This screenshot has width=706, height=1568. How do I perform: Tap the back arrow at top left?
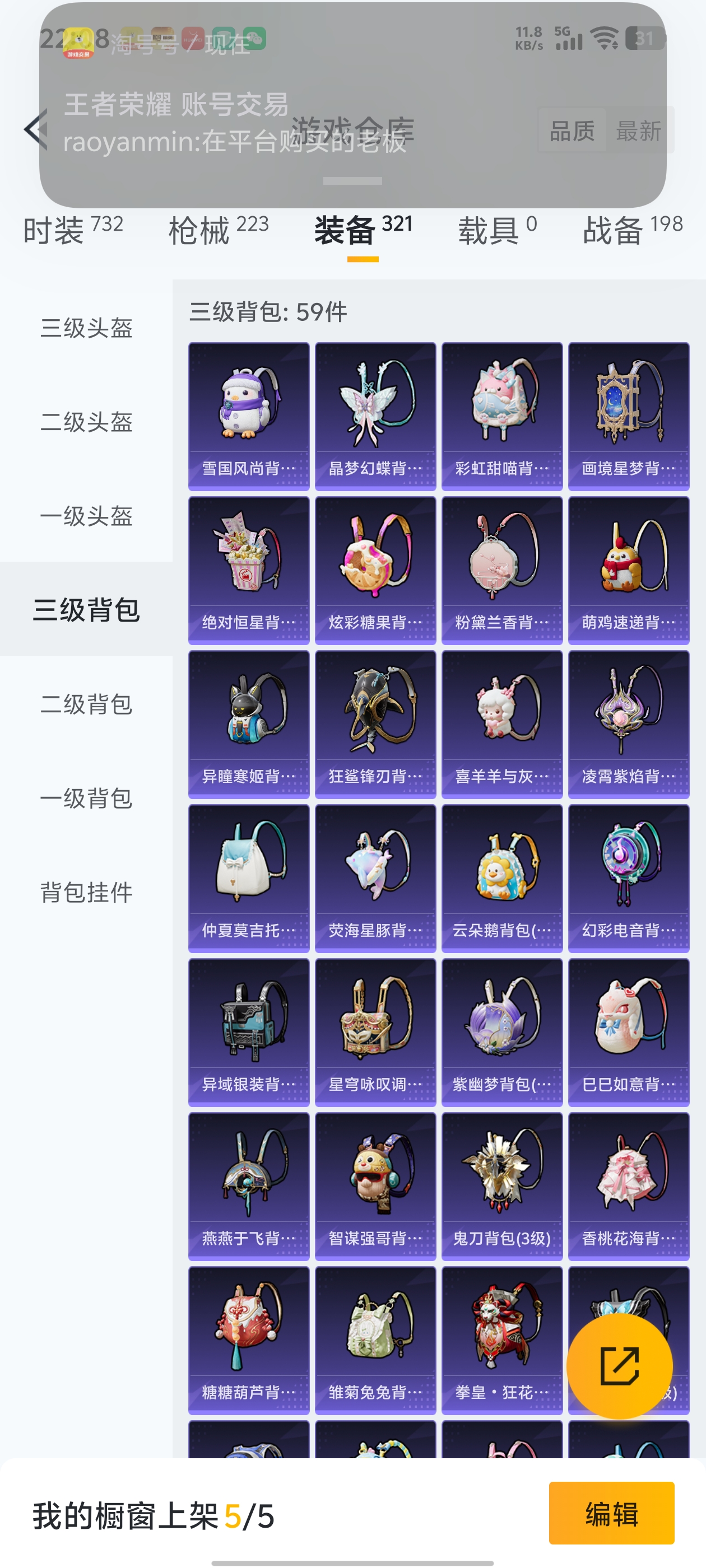[35, 130]
